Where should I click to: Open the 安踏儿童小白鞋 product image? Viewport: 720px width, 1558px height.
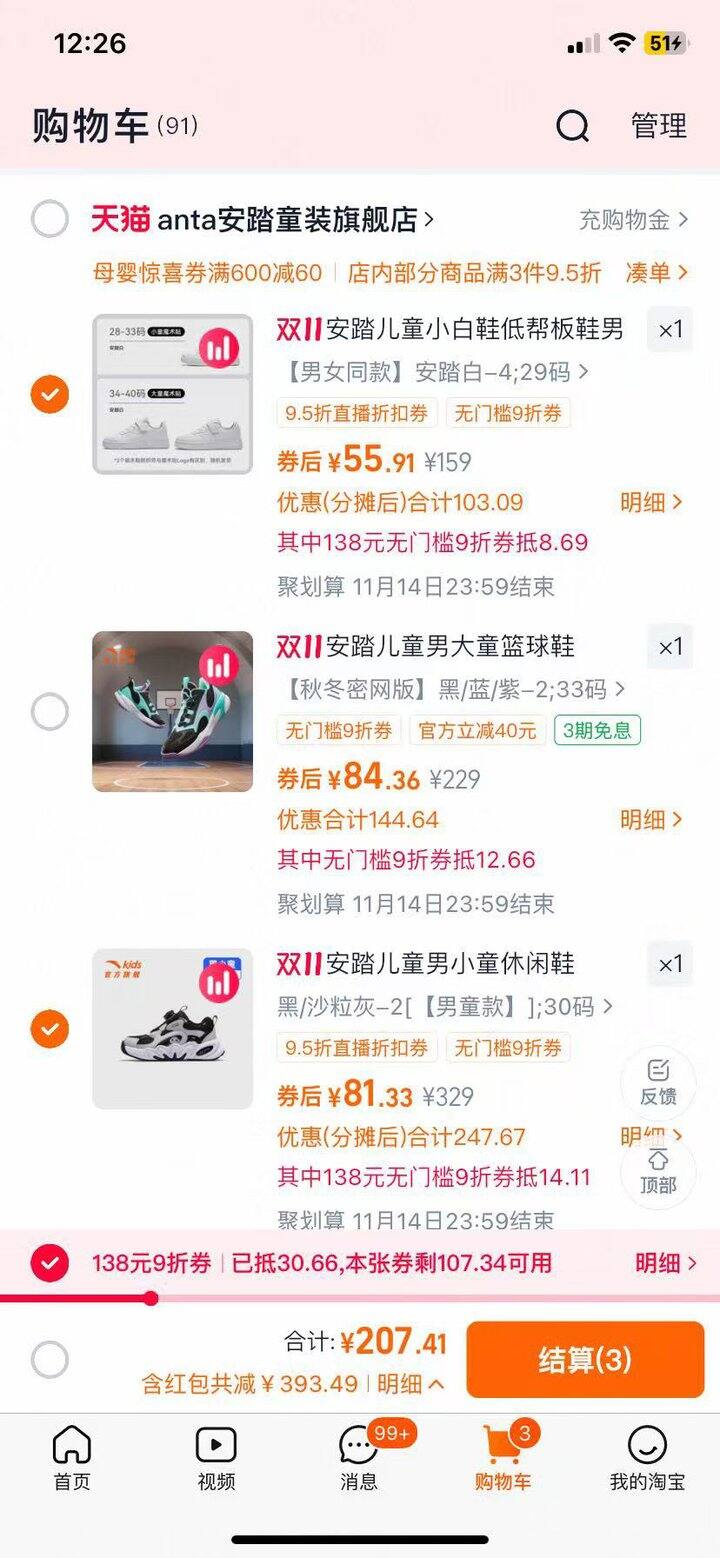172,394
